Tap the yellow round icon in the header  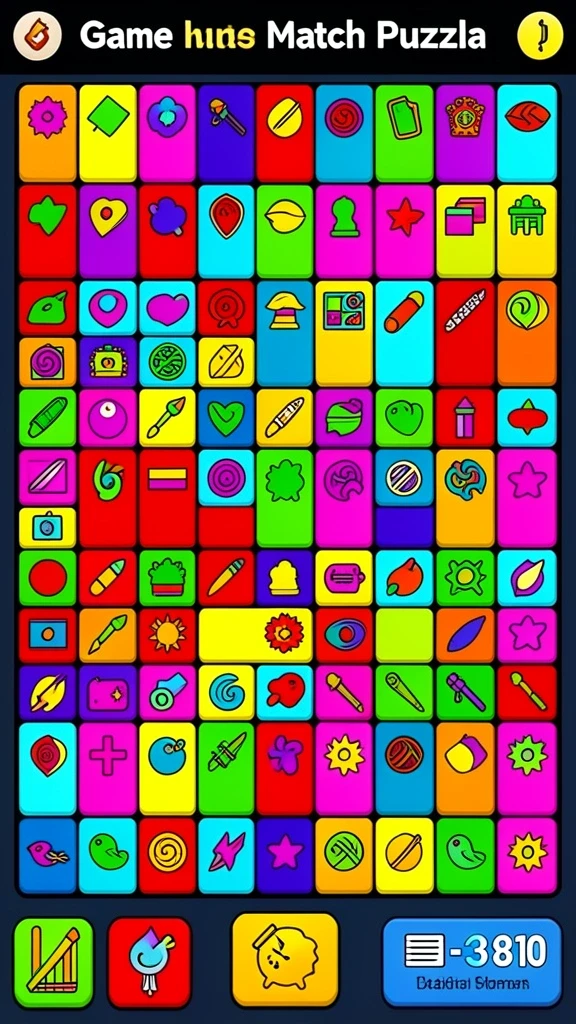coord(540,35)
